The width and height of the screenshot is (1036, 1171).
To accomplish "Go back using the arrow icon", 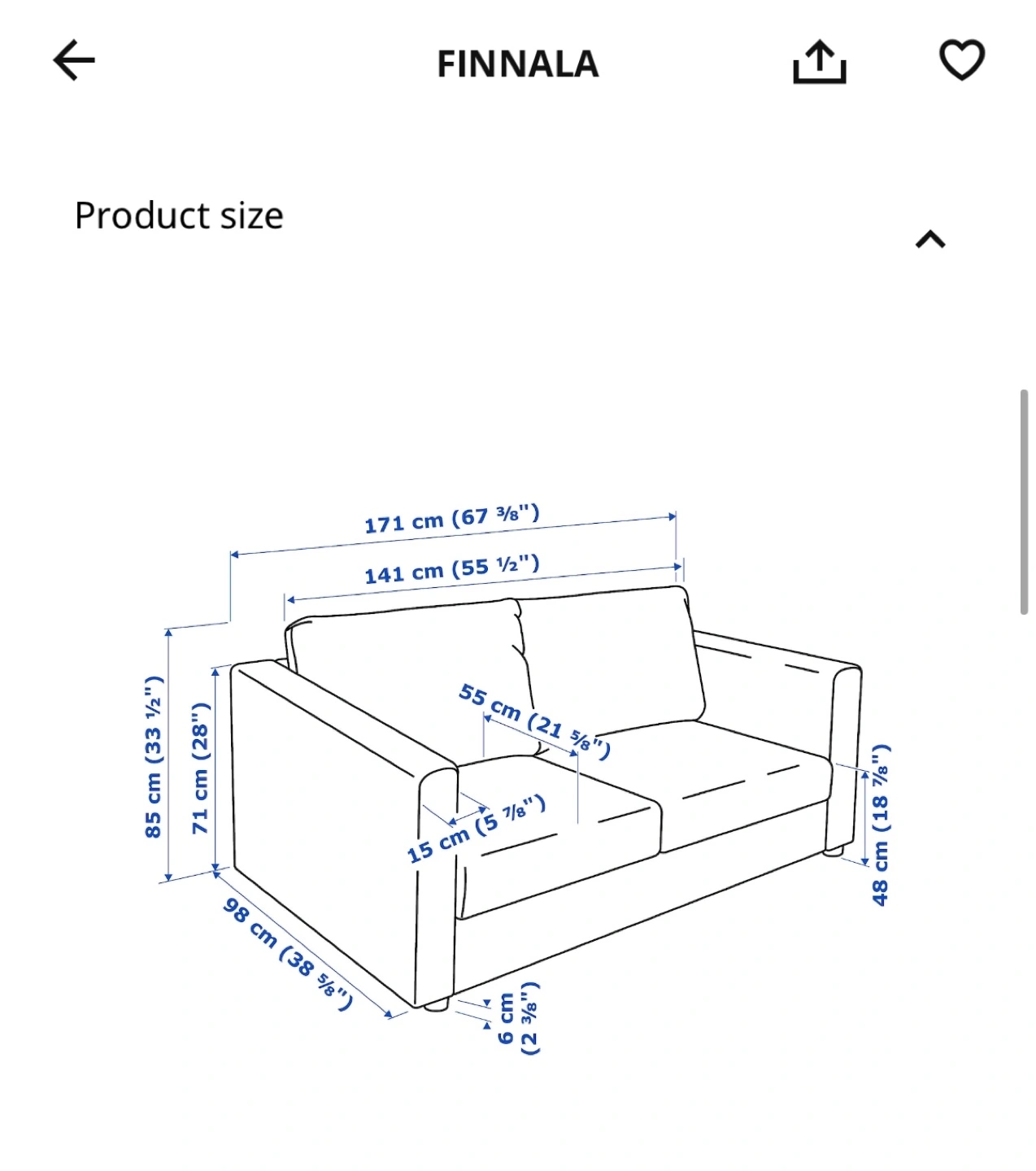I will click(74, 61).
